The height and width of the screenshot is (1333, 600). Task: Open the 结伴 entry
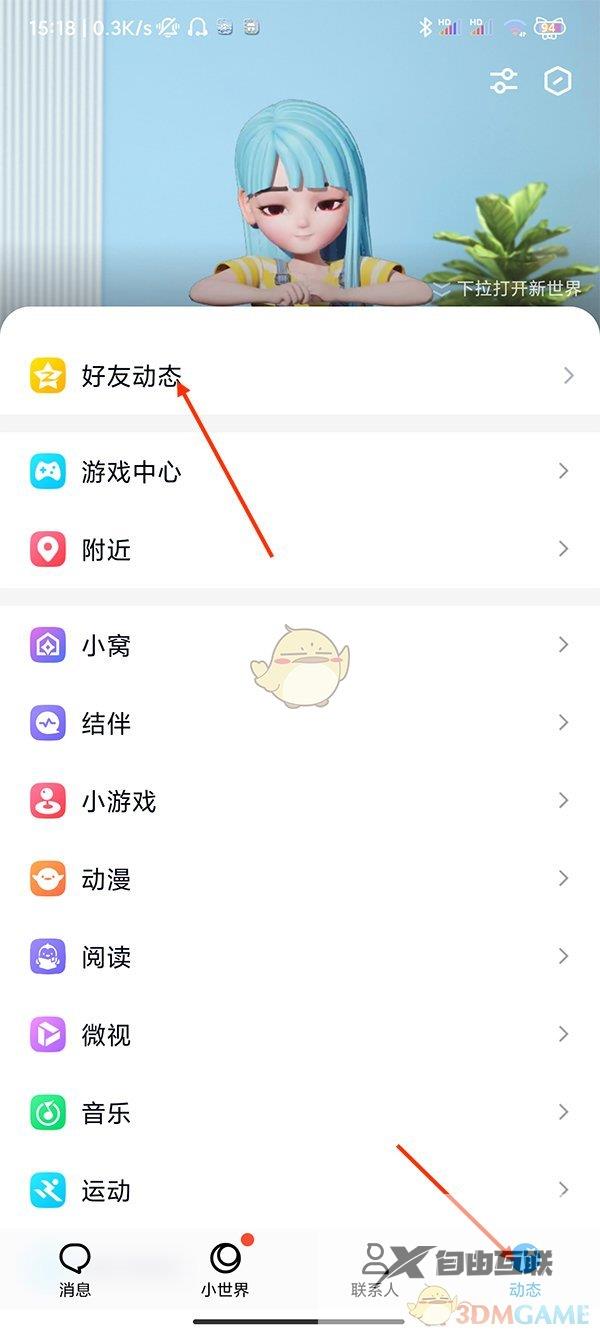point(300,723)
